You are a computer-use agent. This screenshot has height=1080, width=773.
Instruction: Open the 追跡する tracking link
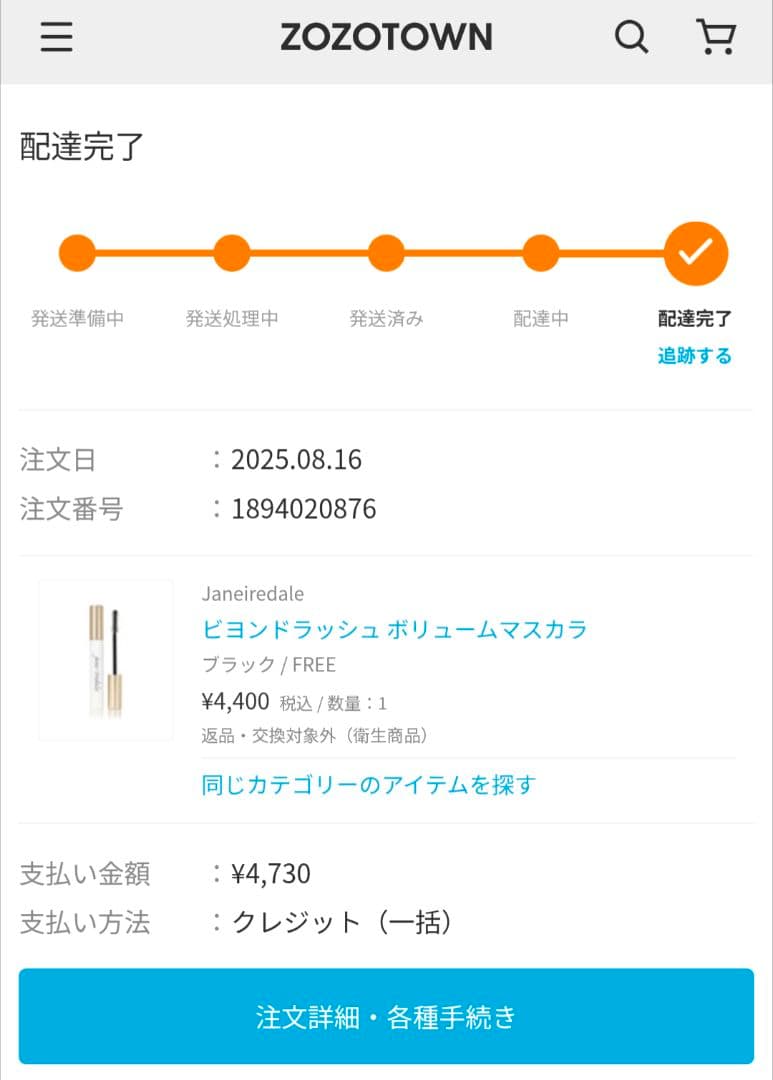click(694, 355)
